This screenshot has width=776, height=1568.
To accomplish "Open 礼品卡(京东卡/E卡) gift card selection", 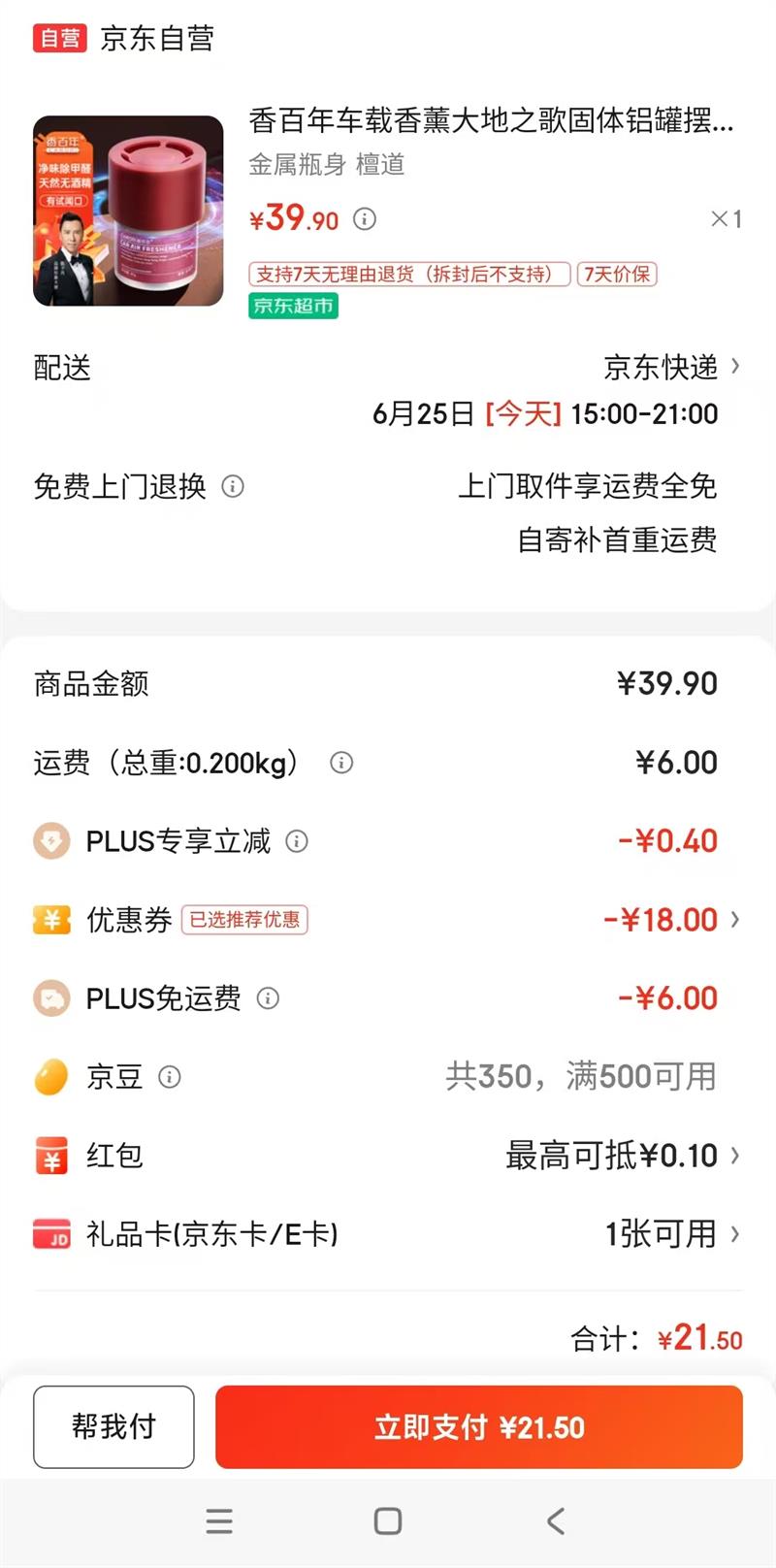I will [671, 1234].
